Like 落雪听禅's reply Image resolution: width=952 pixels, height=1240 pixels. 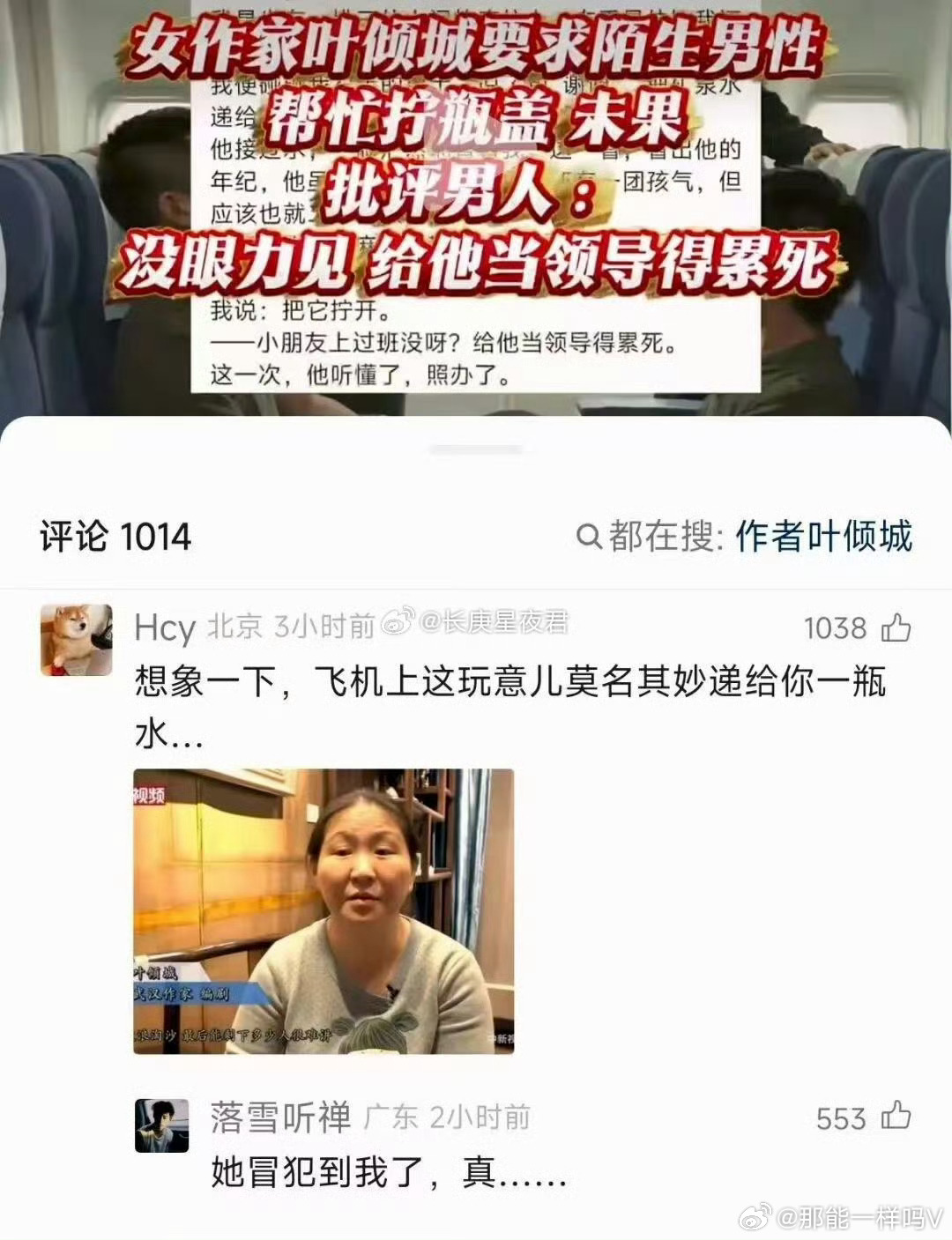(896, 1117)
